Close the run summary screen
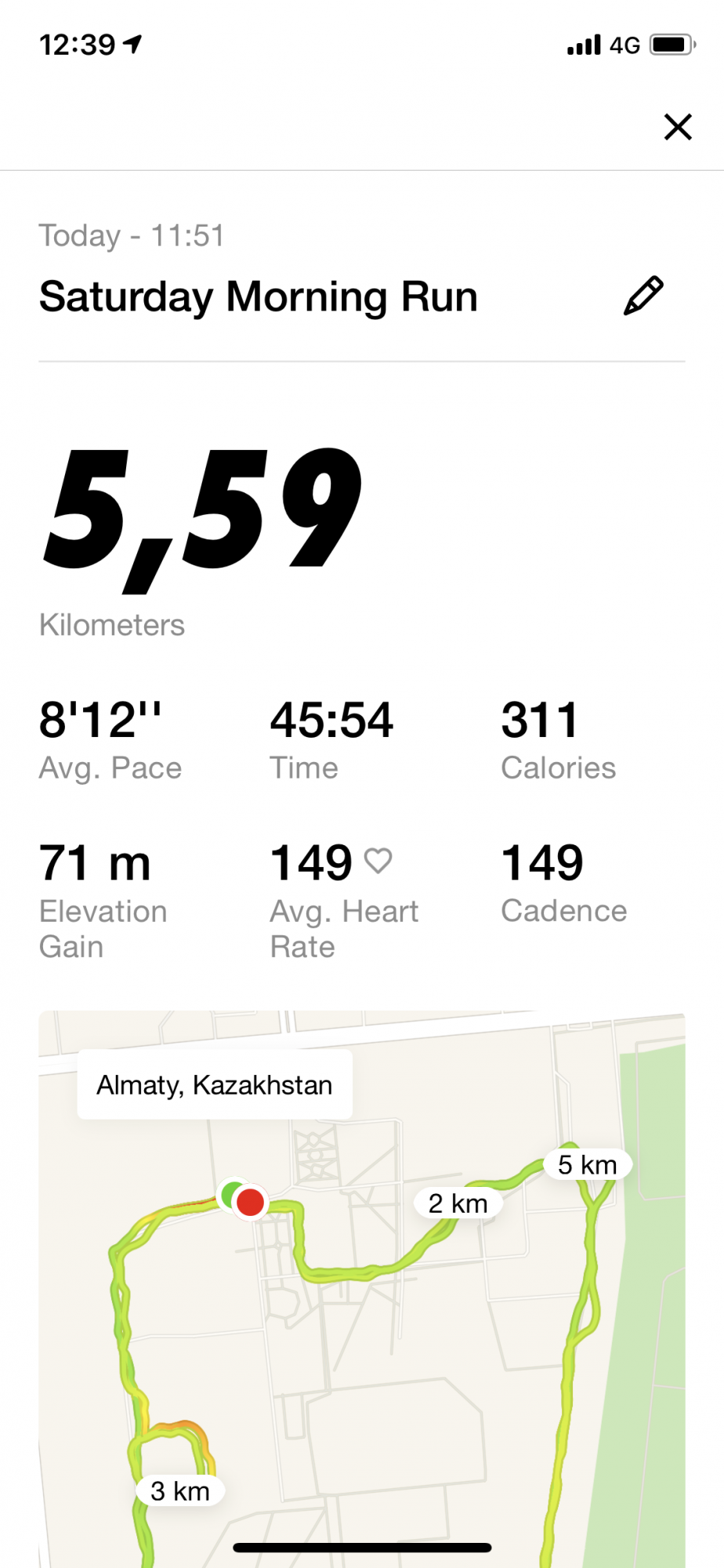 pyautogui.click(x=678, y=126)
